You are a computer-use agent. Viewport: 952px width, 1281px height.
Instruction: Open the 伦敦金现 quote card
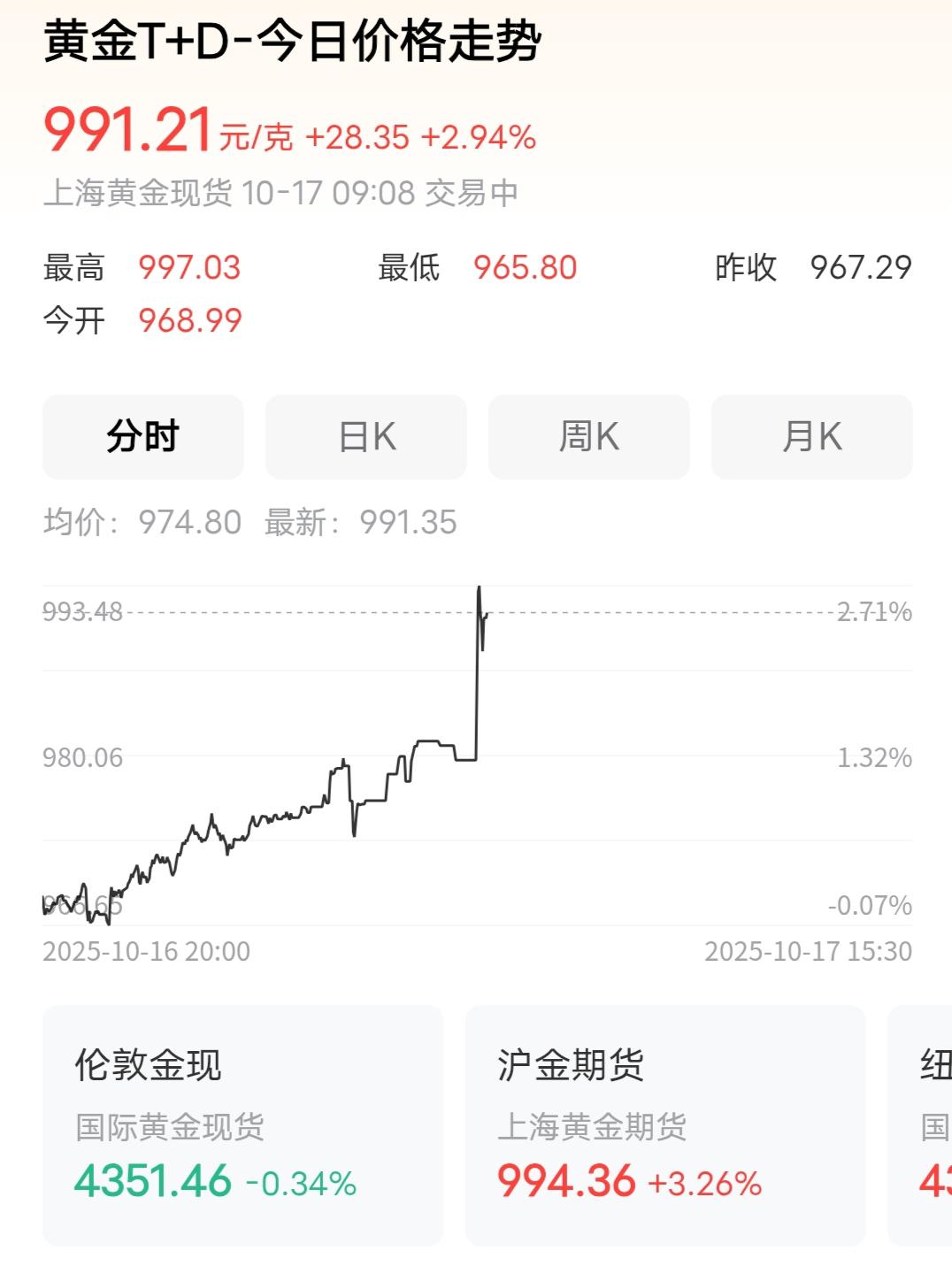tap(242, 1124)
